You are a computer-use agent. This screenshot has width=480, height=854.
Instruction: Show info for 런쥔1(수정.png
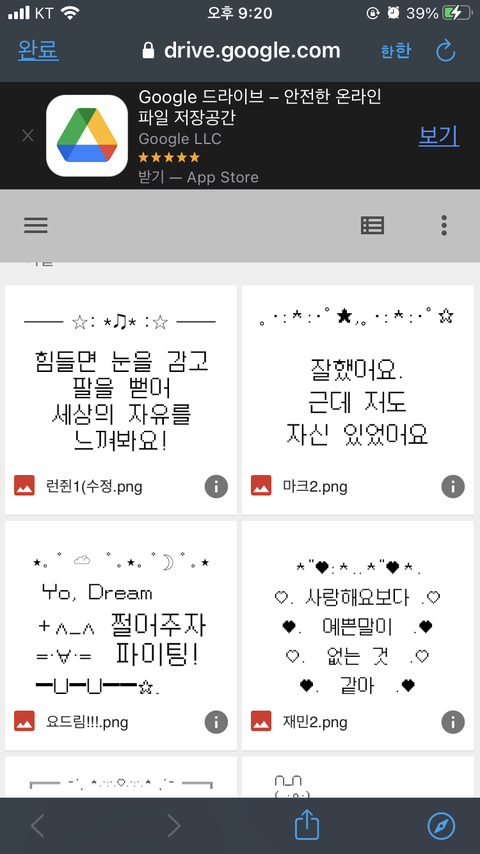[216, 486]
